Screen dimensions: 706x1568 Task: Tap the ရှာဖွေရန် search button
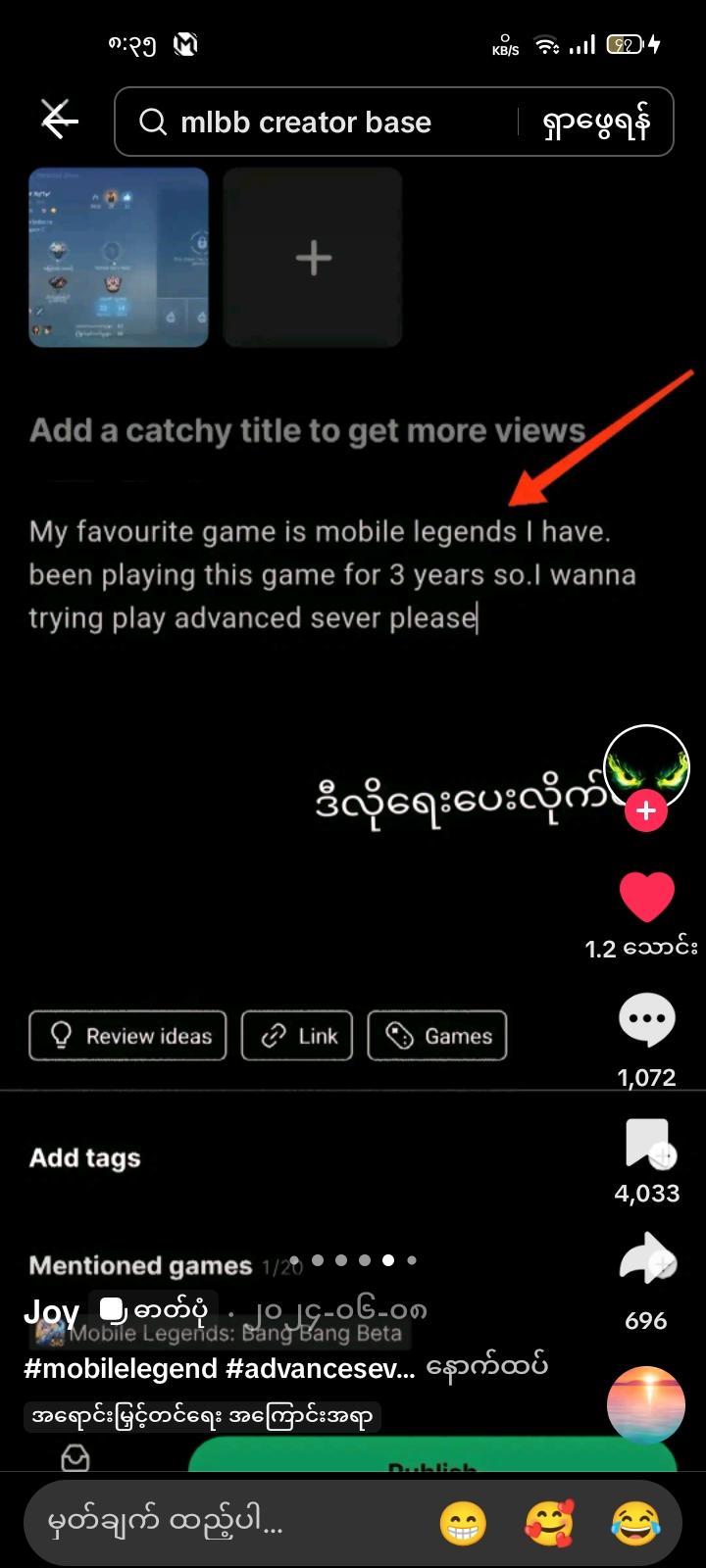click(x=596, y=122)
